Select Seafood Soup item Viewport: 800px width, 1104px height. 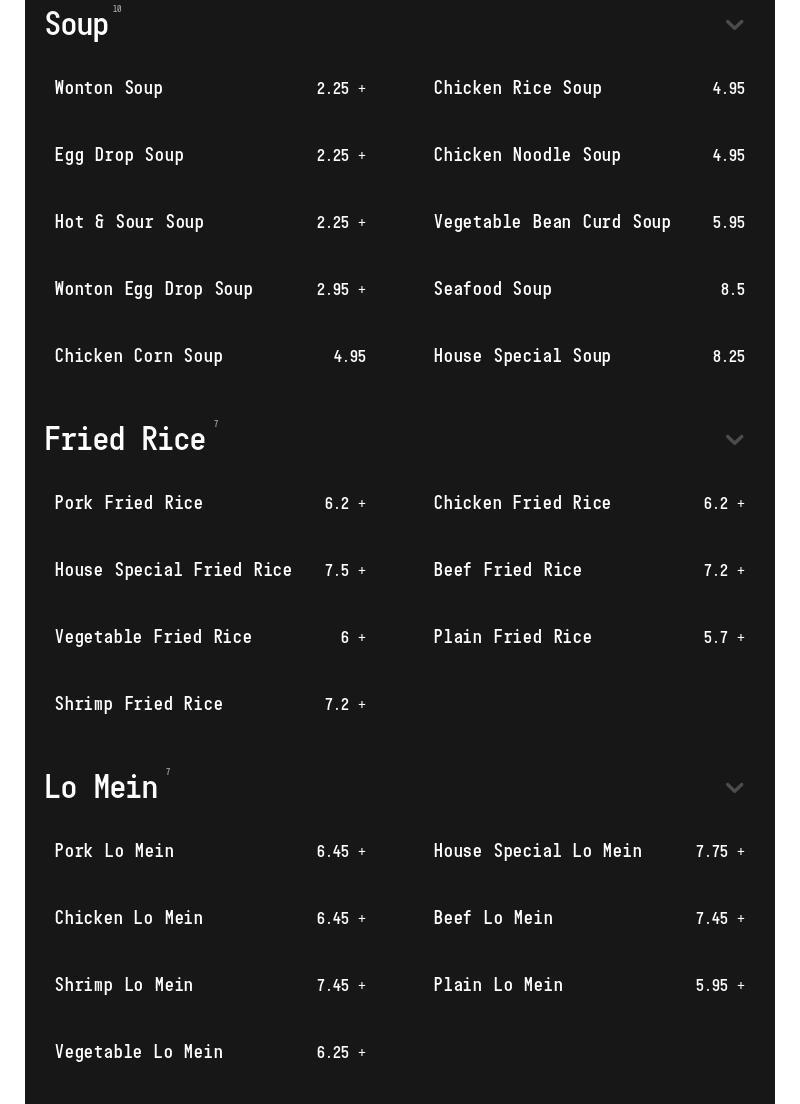[x=588, y=289]
